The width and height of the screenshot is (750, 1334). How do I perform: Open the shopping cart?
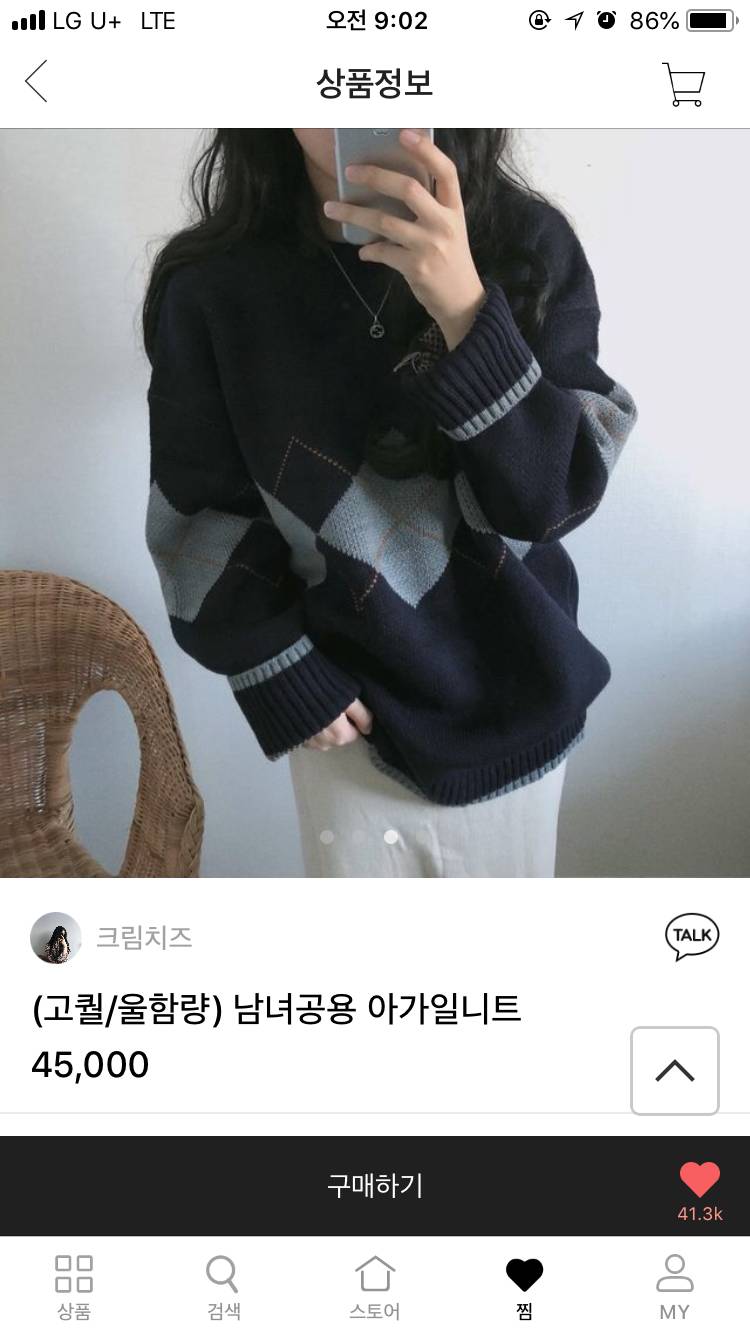[684, 84]
